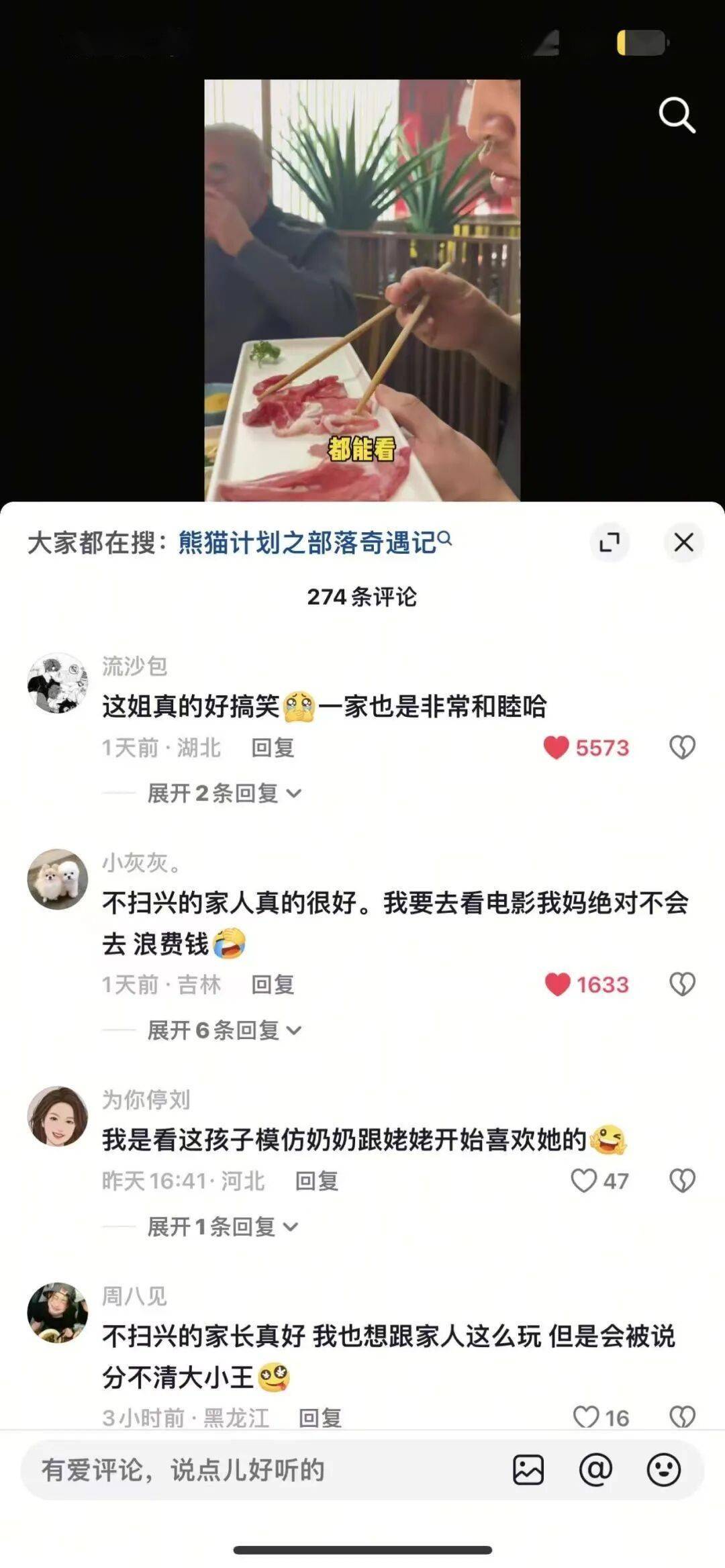Reply to 小灰灰。's comment
The height and width of the screenshot is (1568, 725).
273,985
